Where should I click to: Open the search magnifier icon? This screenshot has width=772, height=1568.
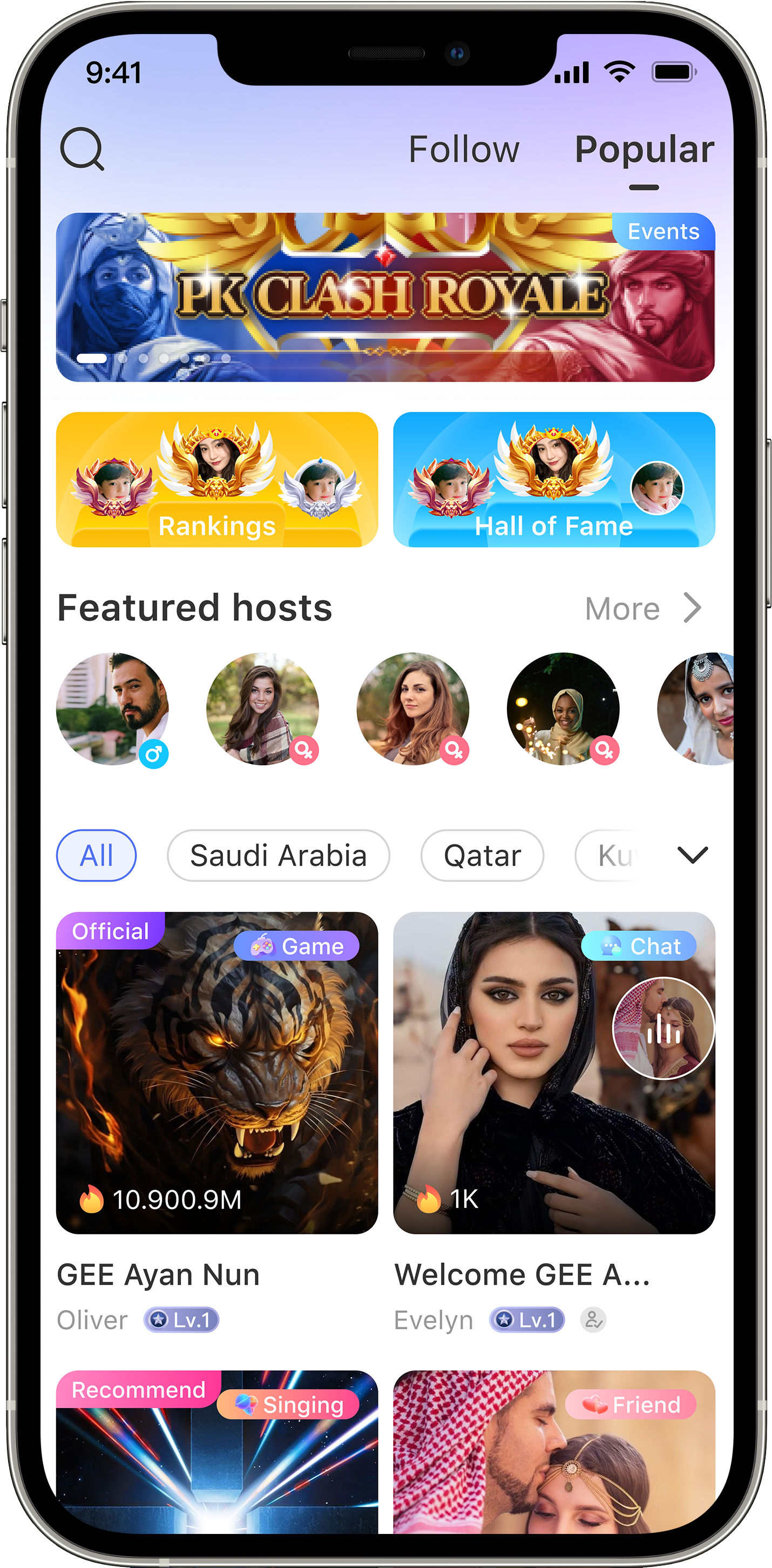pyautogui.click(x=82, y=148)
